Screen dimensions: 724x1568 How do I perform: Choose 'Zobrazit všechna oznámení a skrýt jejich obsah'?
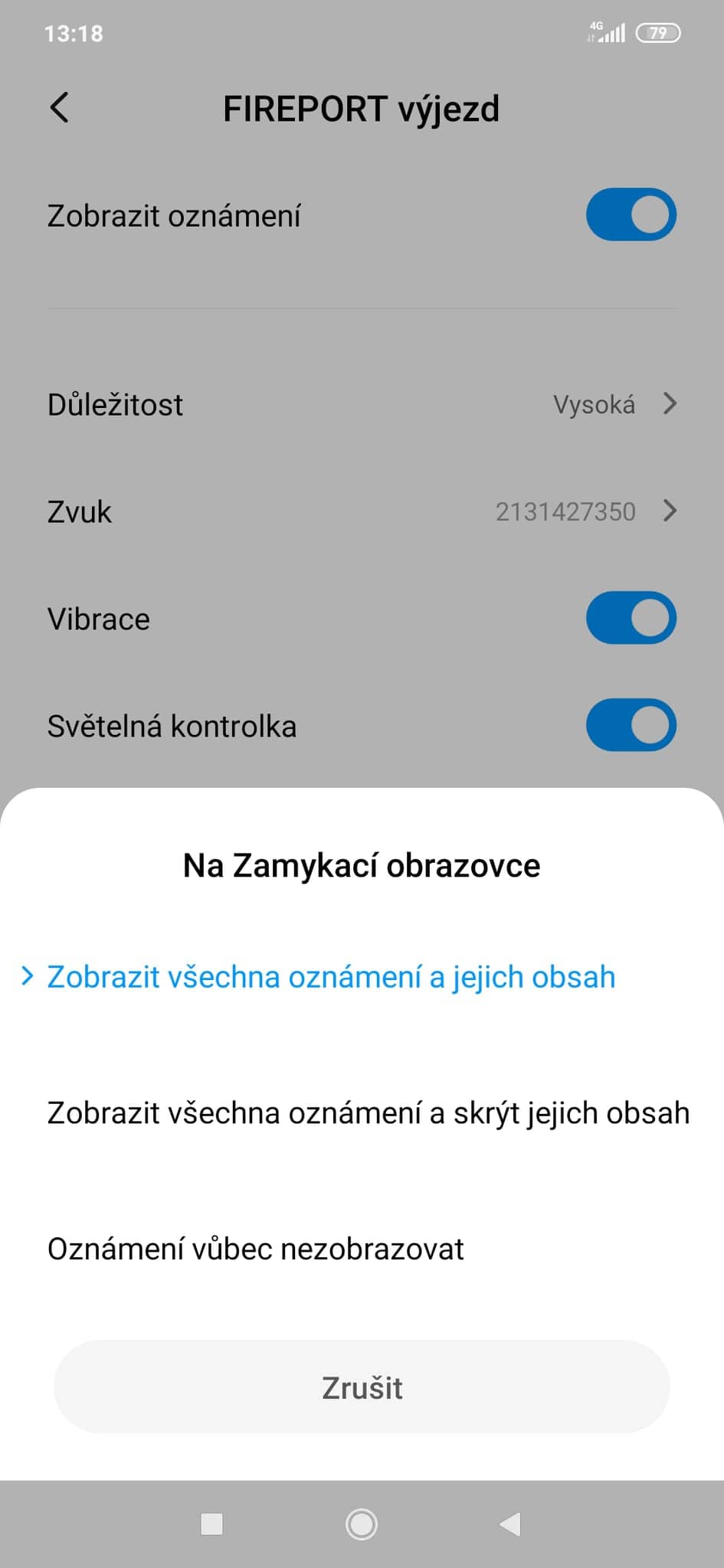coord(368,1112)
